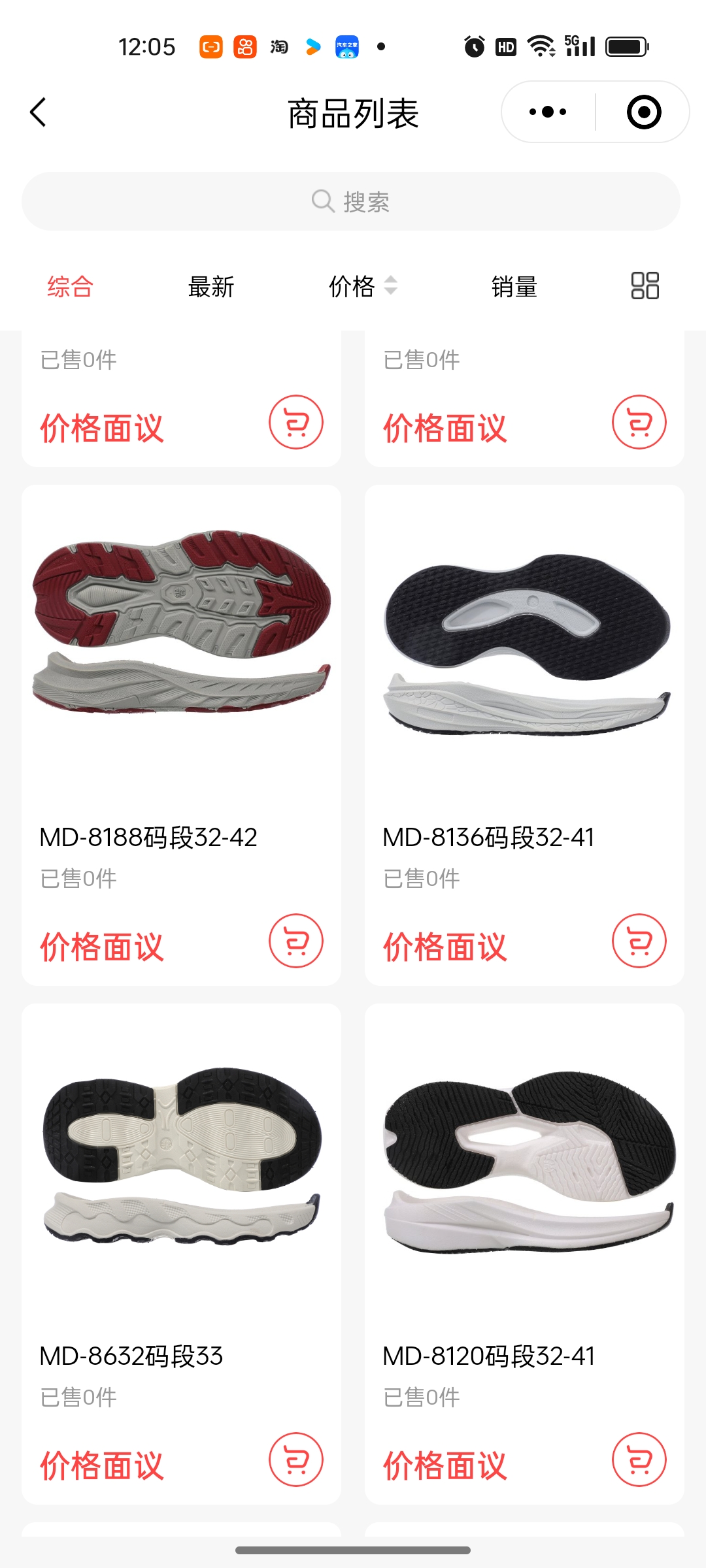Open the mini program more-options menu
Viewport: 706px width, 1568px height.
tap(548, 112)
